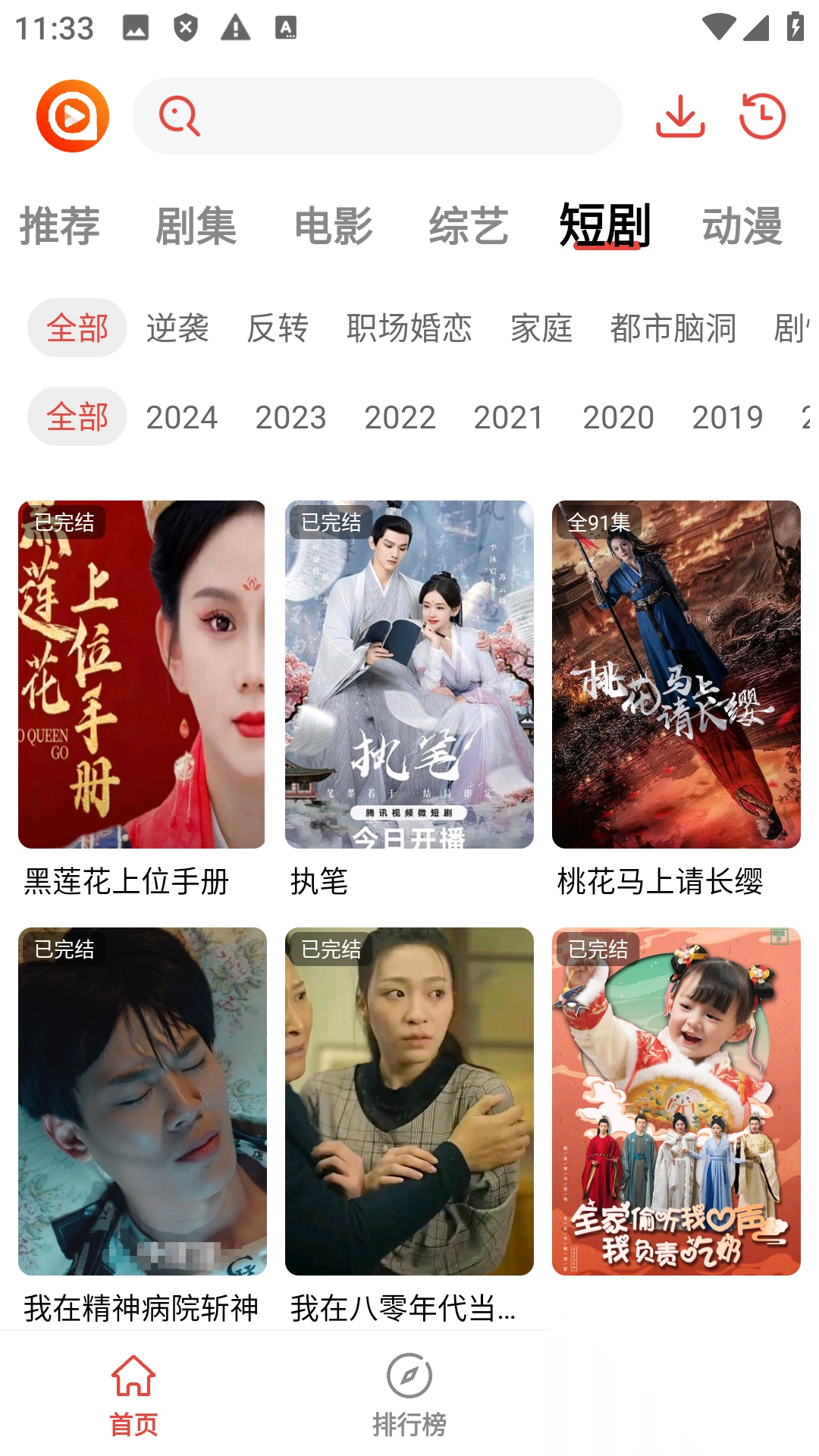Go to the 排行榜 rankings tab
Image resolution: width=819 pixels, height=1456 pixels.
point(409,1395)
